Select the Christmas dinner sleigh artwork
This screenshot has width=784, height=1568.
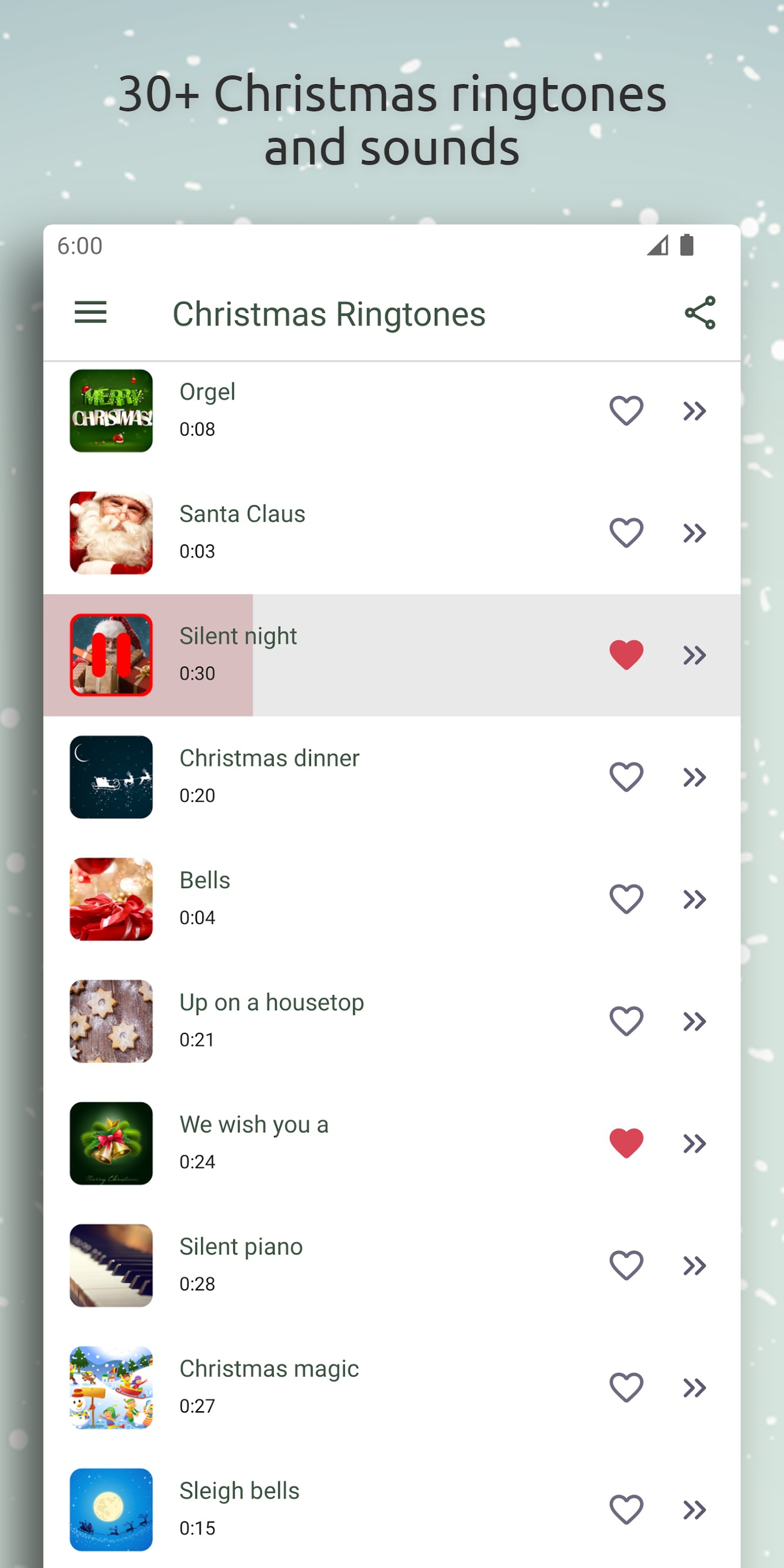pyautogui.click(x=111, y=777)
